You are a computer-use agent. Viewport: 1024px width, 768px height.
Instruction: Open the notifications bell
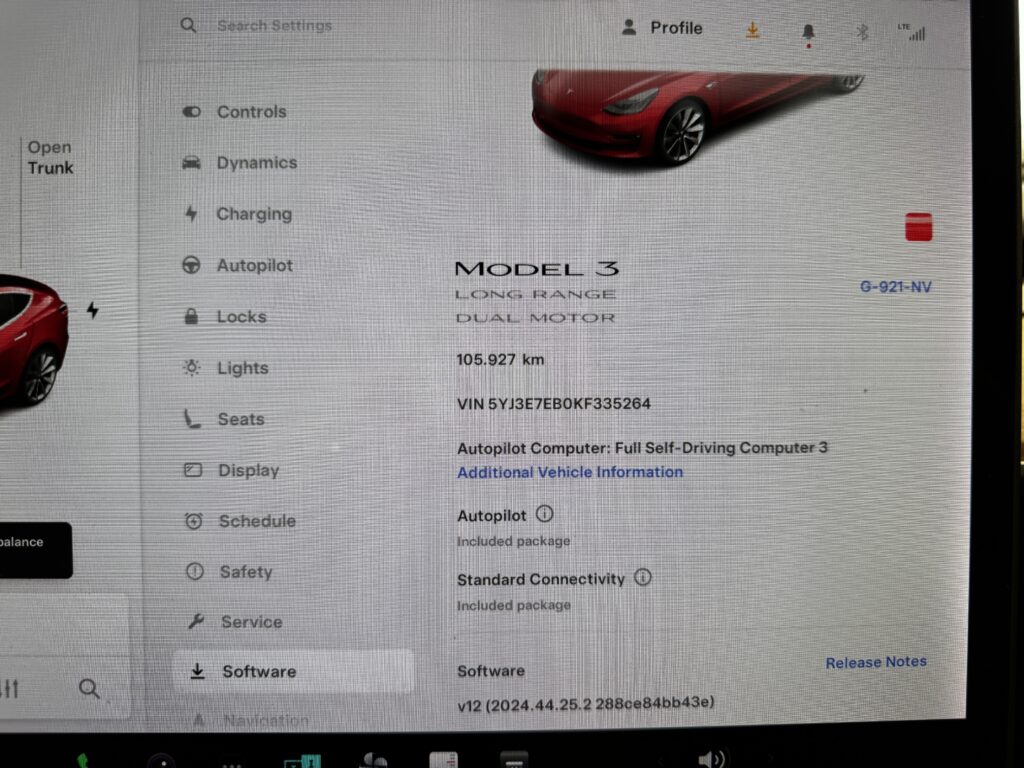[808, 32]
